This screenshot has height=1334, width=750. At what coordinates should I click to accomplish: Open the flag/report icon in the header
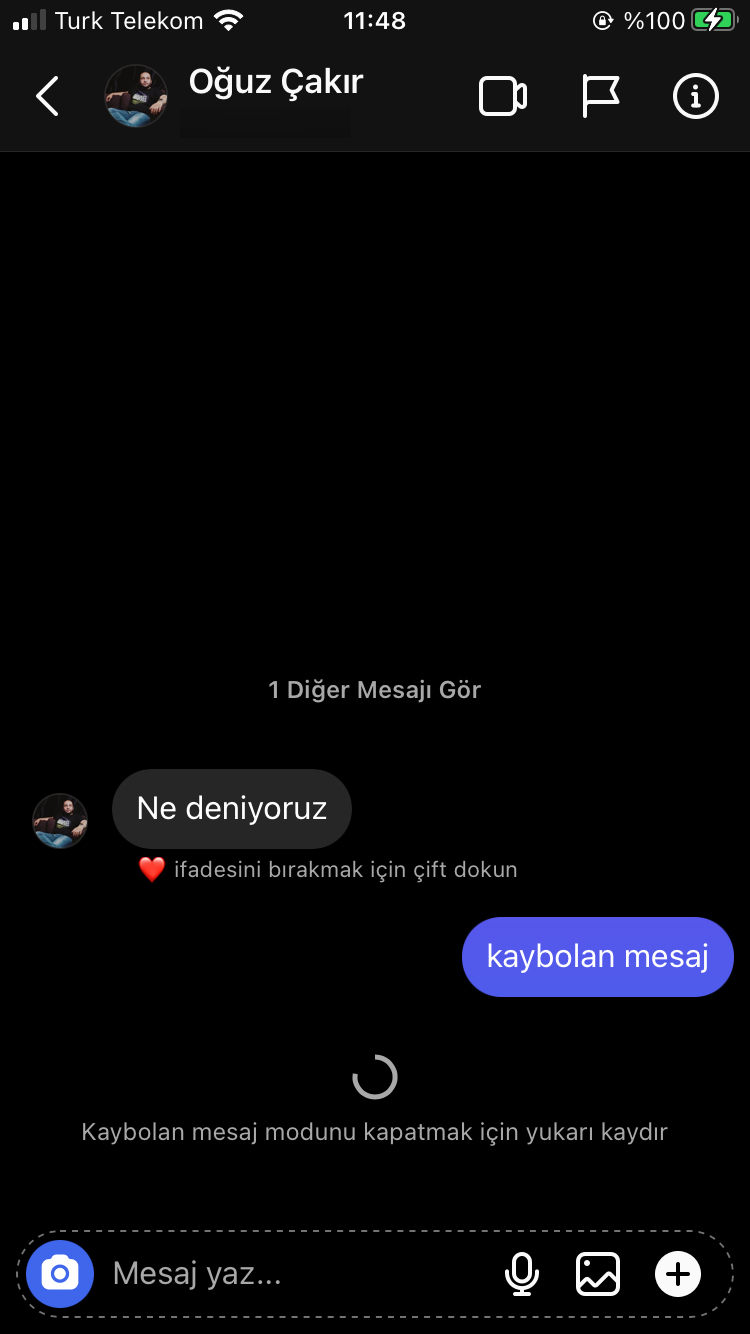click(600, 95)
